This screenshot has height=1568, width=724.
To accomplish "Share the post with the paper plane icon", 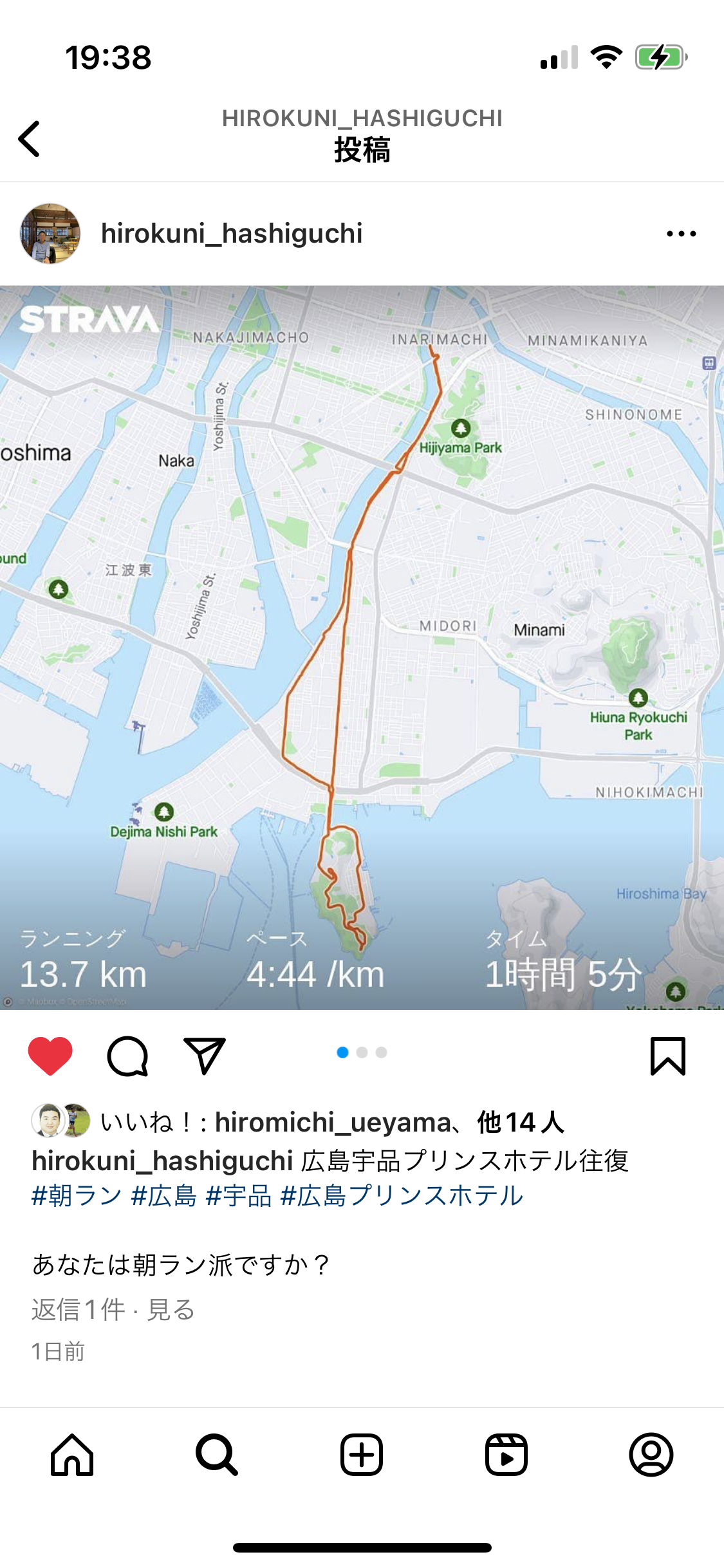I will pos(205,1056).
